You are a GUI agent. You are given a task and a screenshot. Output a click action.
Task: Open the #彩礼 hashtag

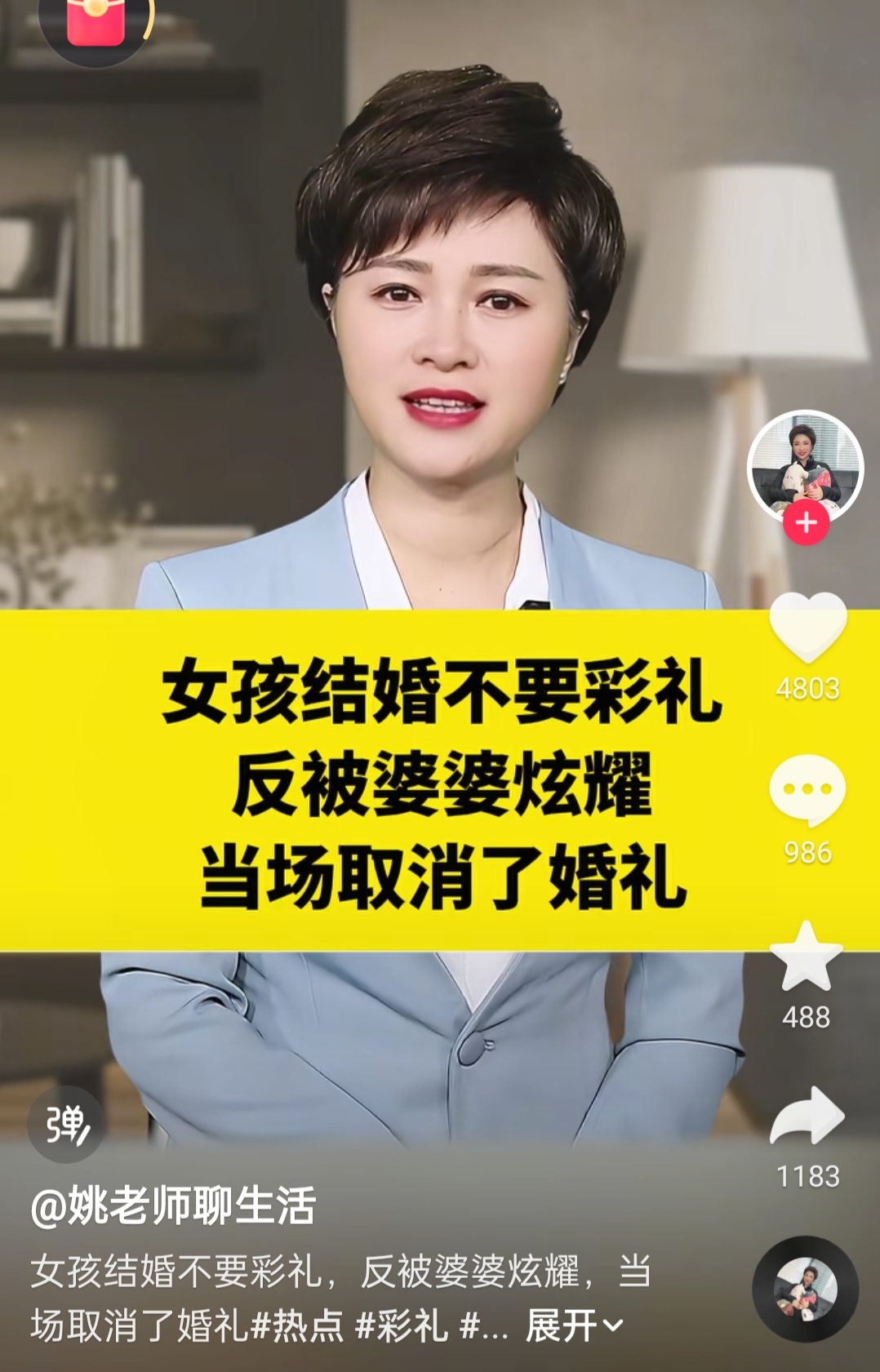click(402, 1325)
